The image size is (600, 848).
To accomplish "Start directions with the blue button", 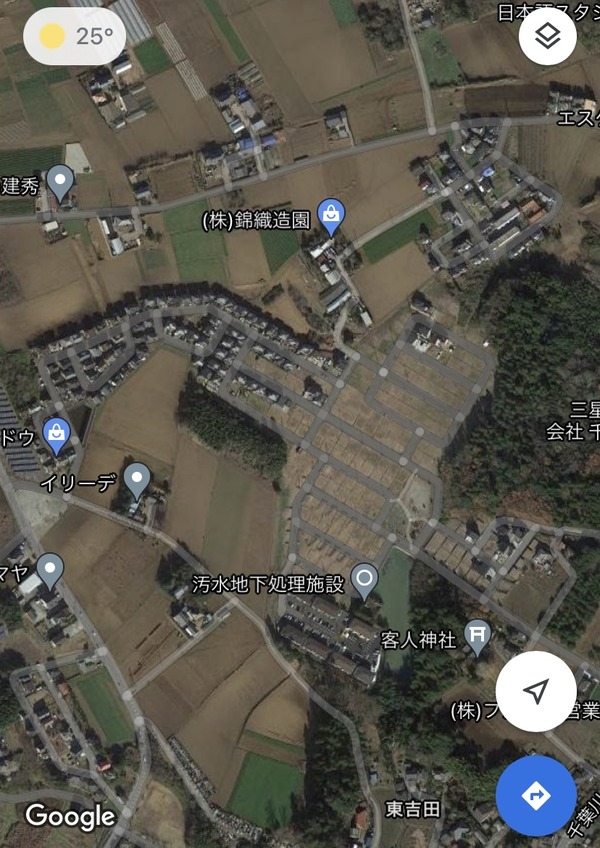I will click(536, 795).
